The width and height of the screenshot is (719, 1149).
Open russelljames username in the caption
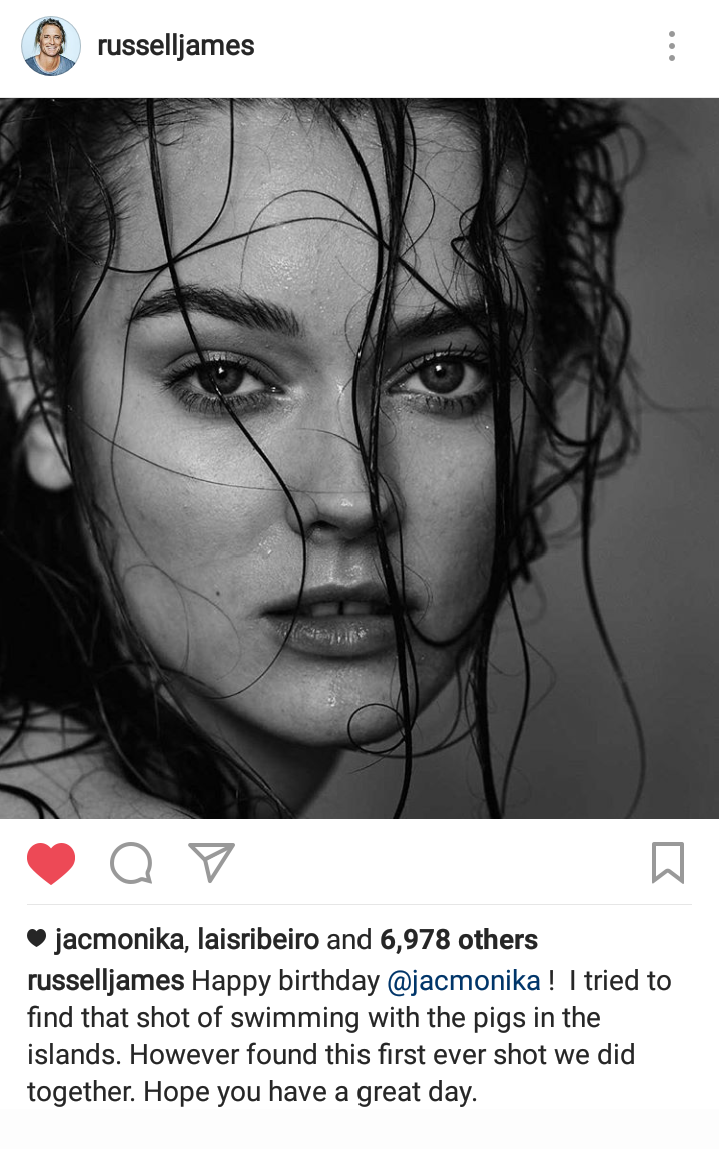tap(106, 981)
